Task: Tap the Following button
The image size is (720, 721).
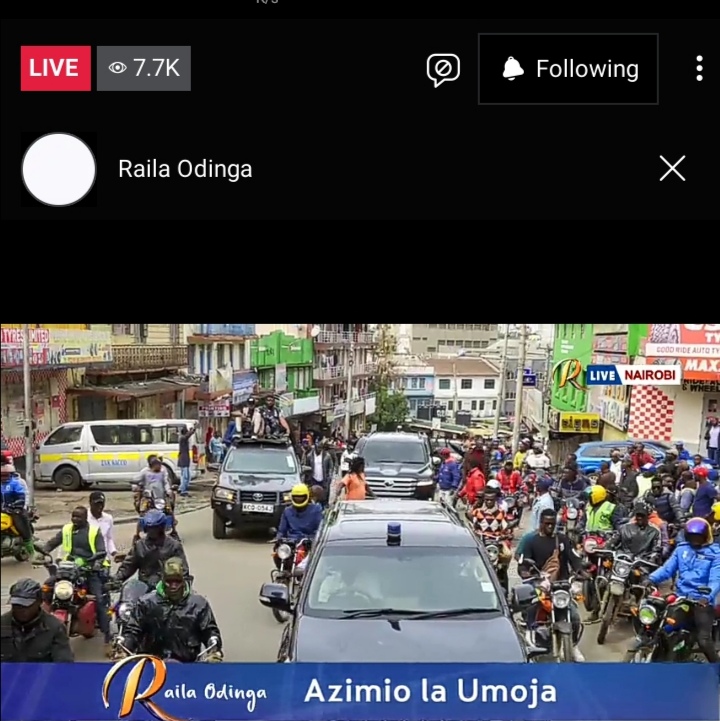Action: (568, 69)
